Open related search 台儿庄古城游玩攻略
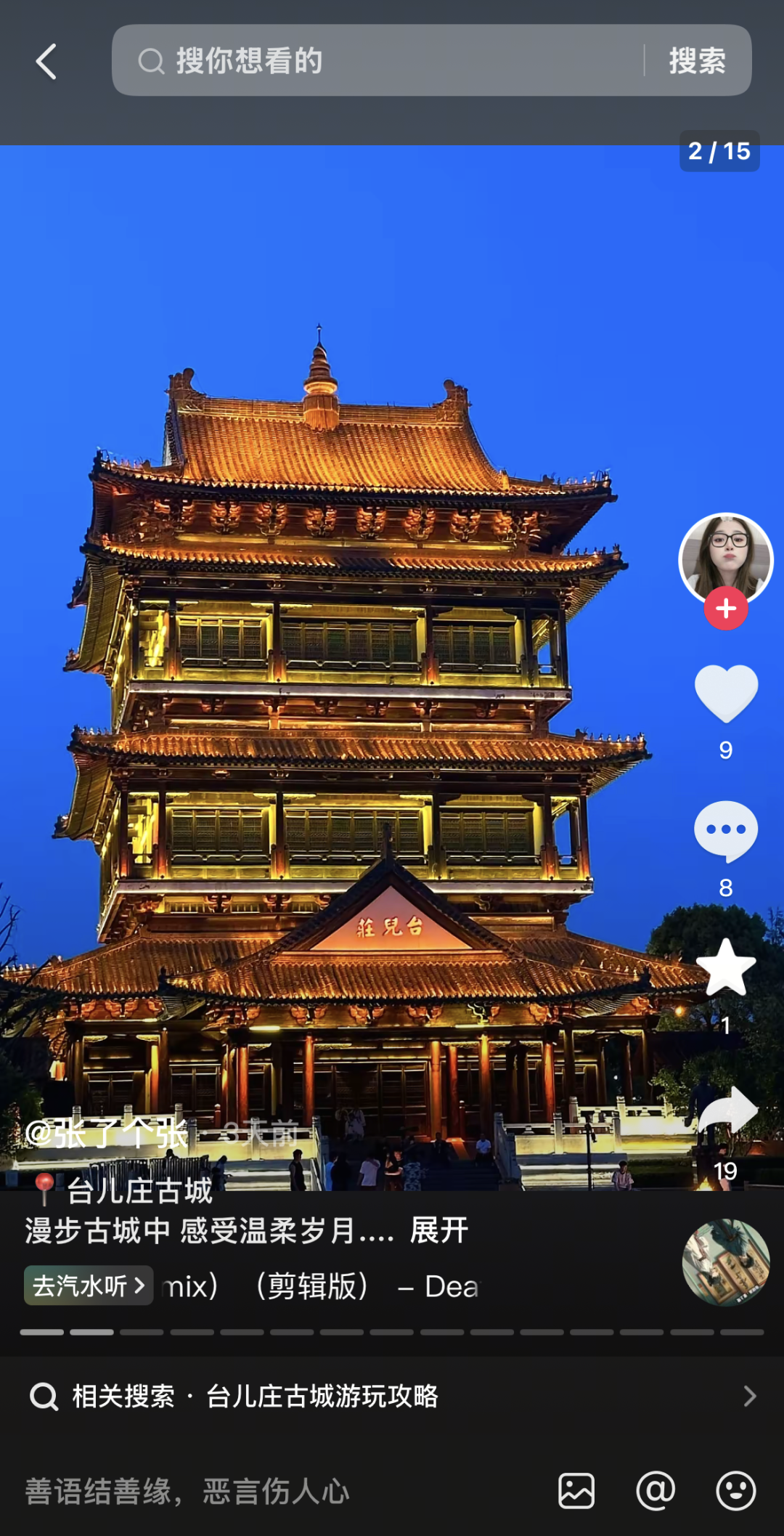Image resolution: width=784 pixels, height=1536 pixels. (392, 1396)
